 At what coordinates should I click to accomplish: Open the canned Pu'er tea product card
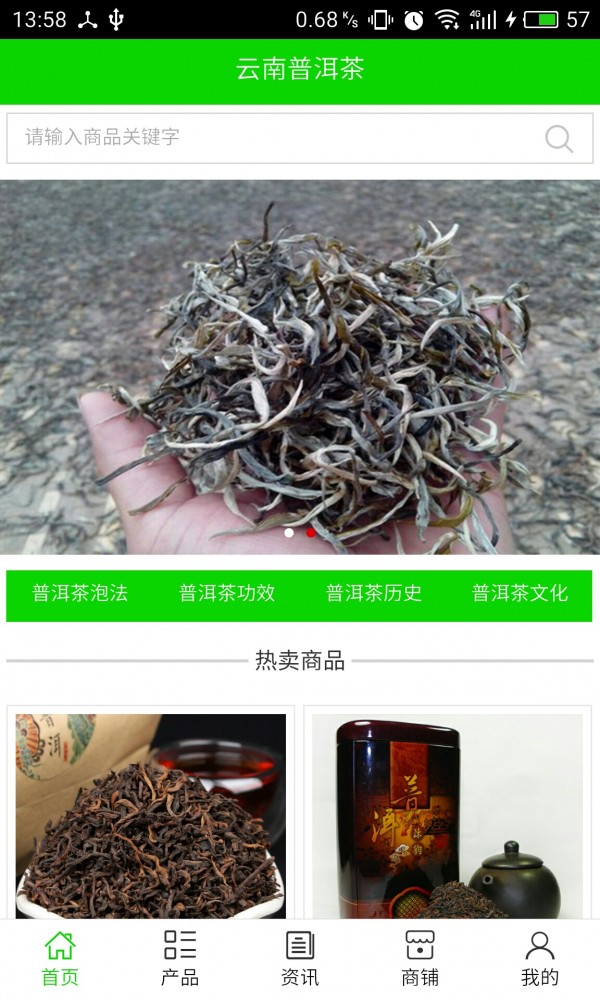click(447, 815)
